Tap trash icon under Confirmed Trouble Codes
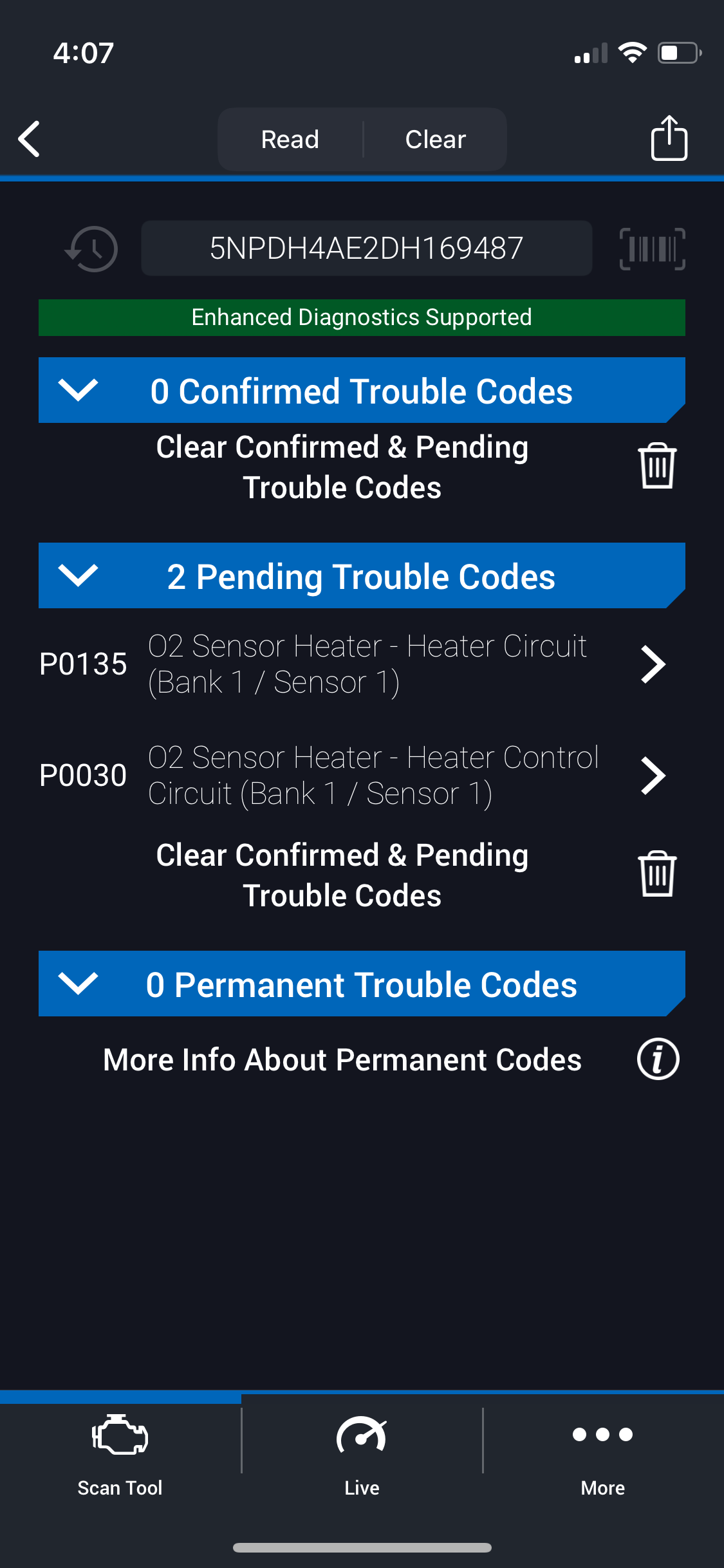 (x=657, y=466)
